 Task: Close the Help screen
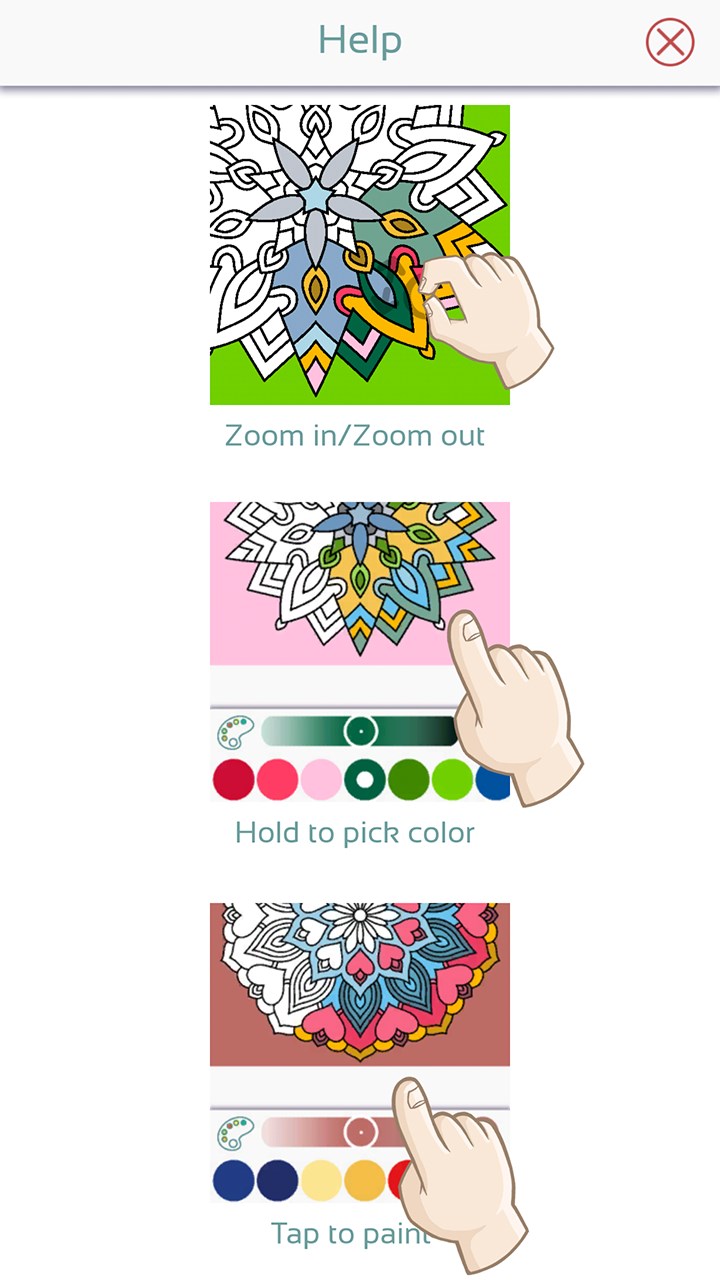point(669,42)
